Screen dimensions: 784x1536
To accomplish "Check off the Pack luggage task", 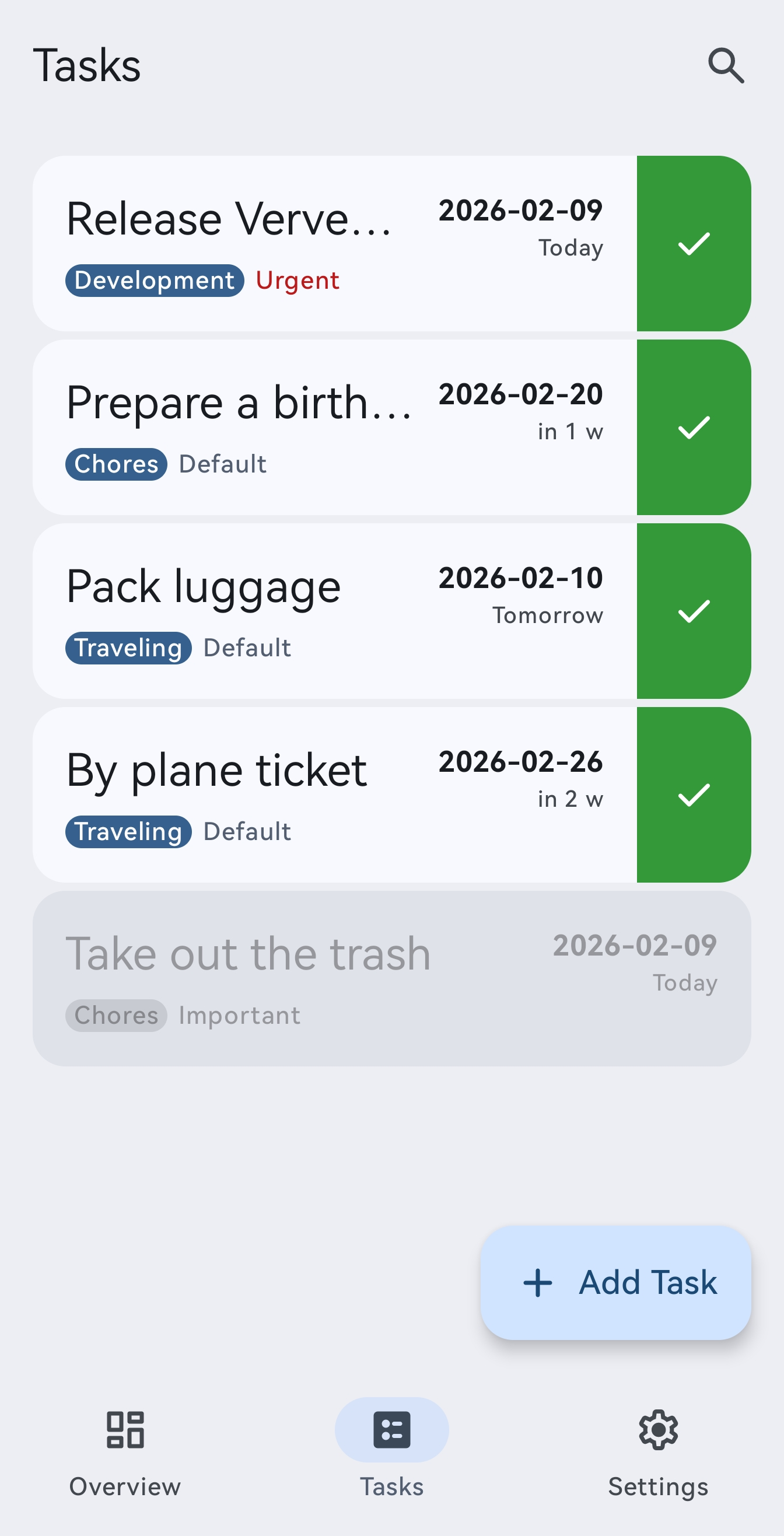I will click(694, 611).
